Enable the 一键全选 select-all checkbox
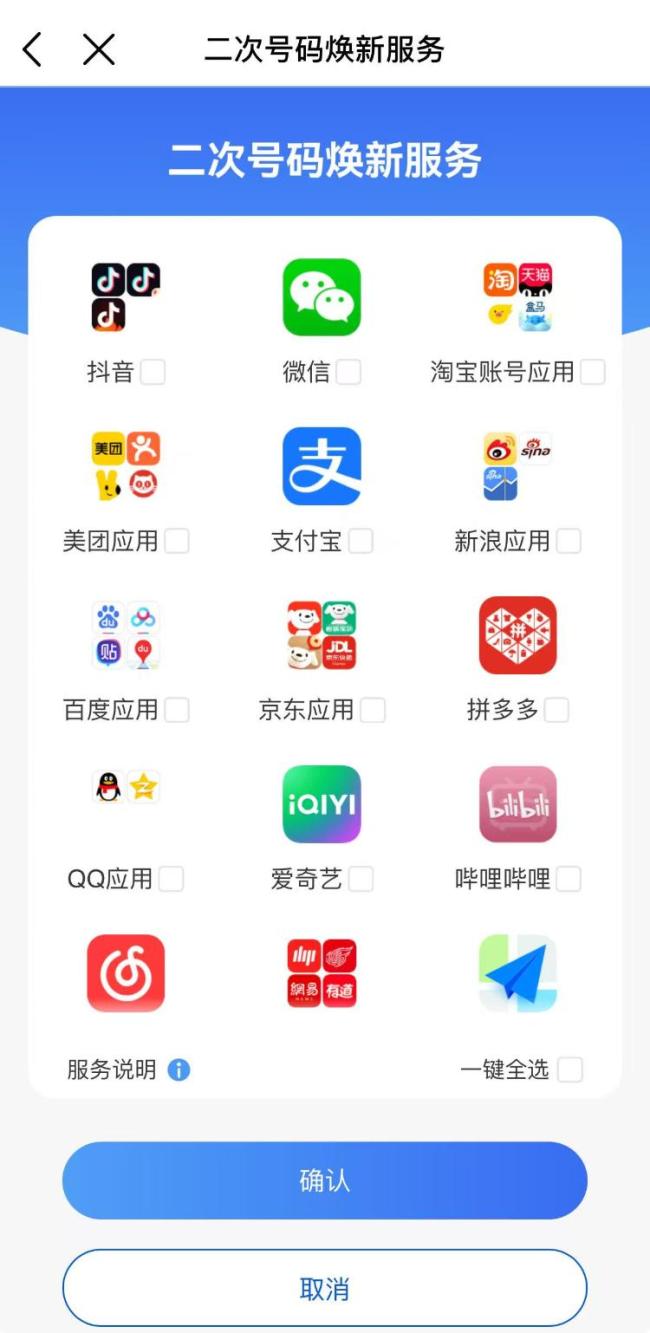The height and width of the screenshot is (1333, 650). (569, 1070)
